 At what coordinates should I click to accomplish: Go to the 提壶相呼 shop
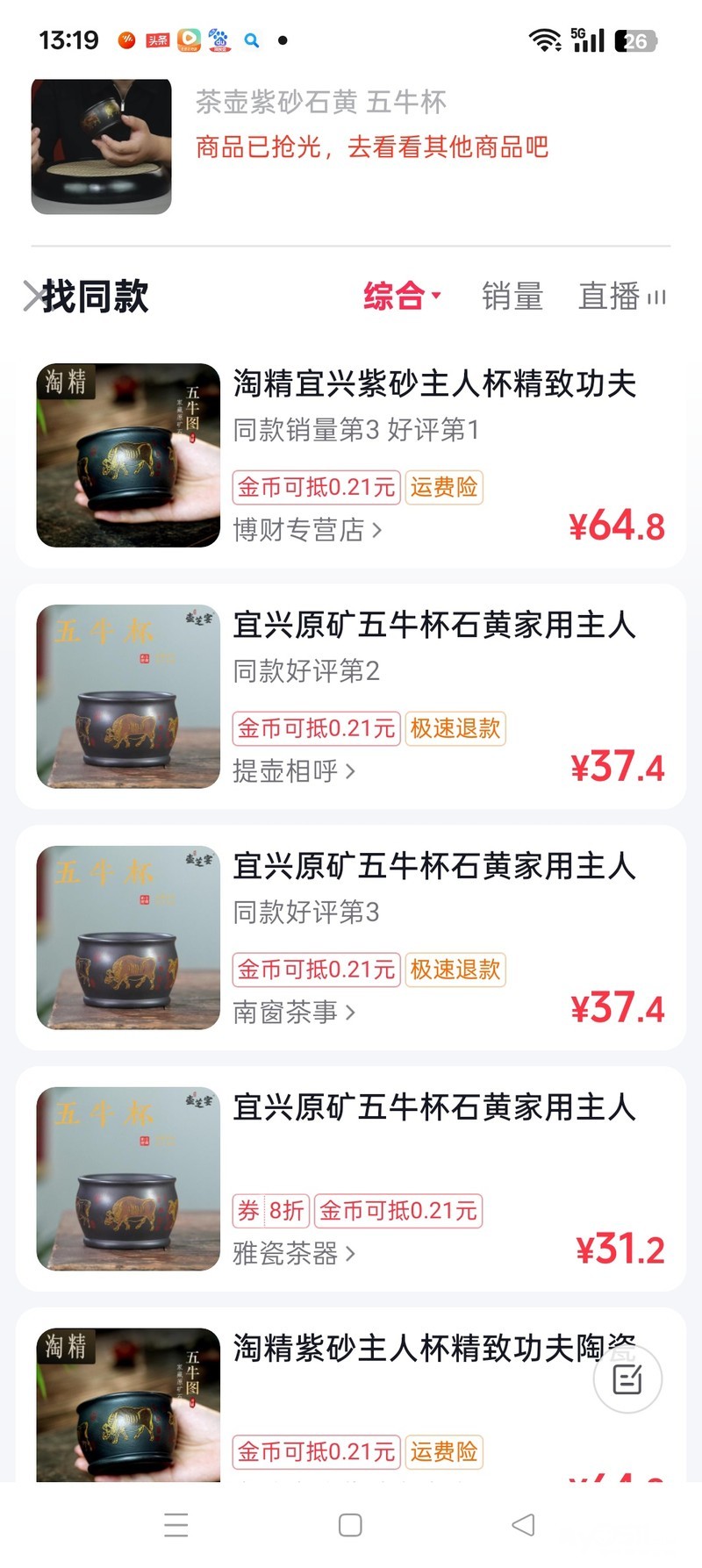pyautogui.click(x=293, y=771)
